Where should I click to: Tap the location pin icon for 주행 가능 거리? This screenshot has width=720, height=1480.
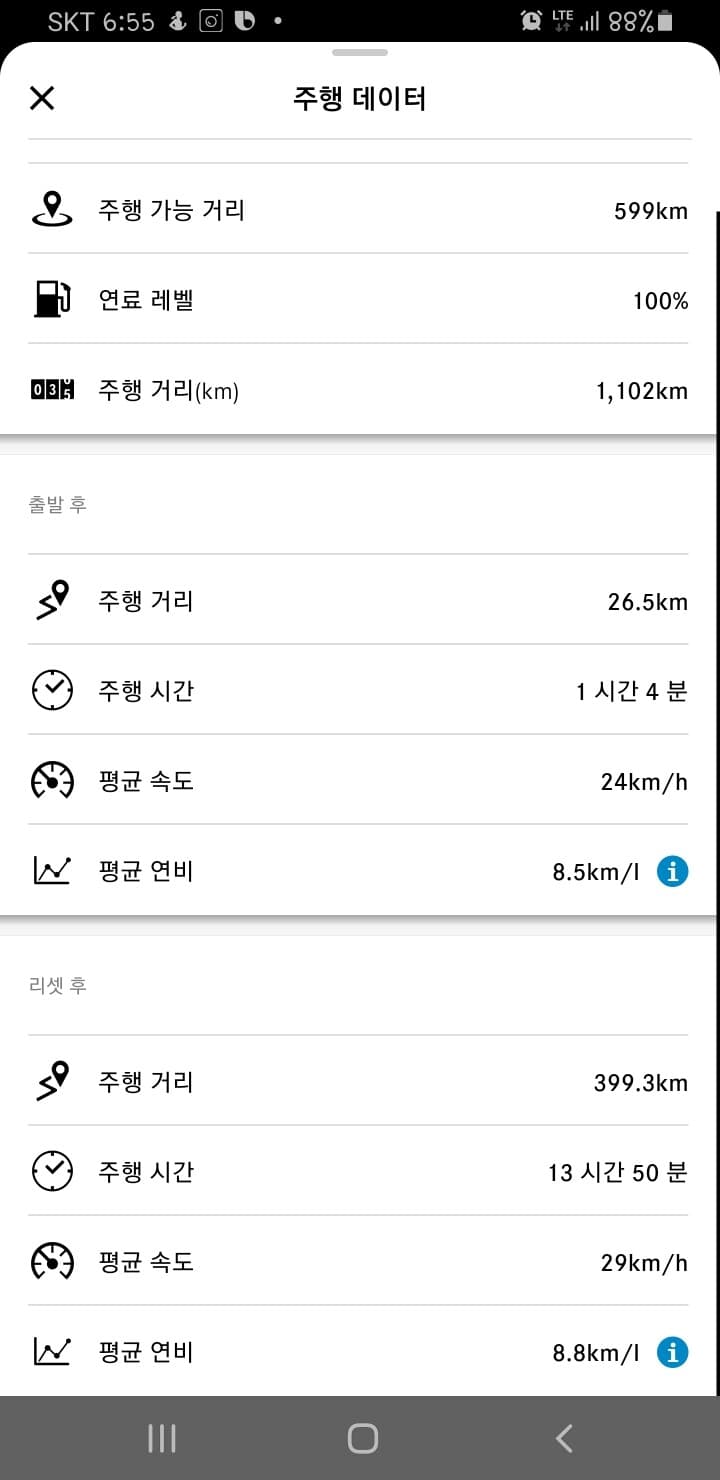pyautogui.click(x=52, y=208)
